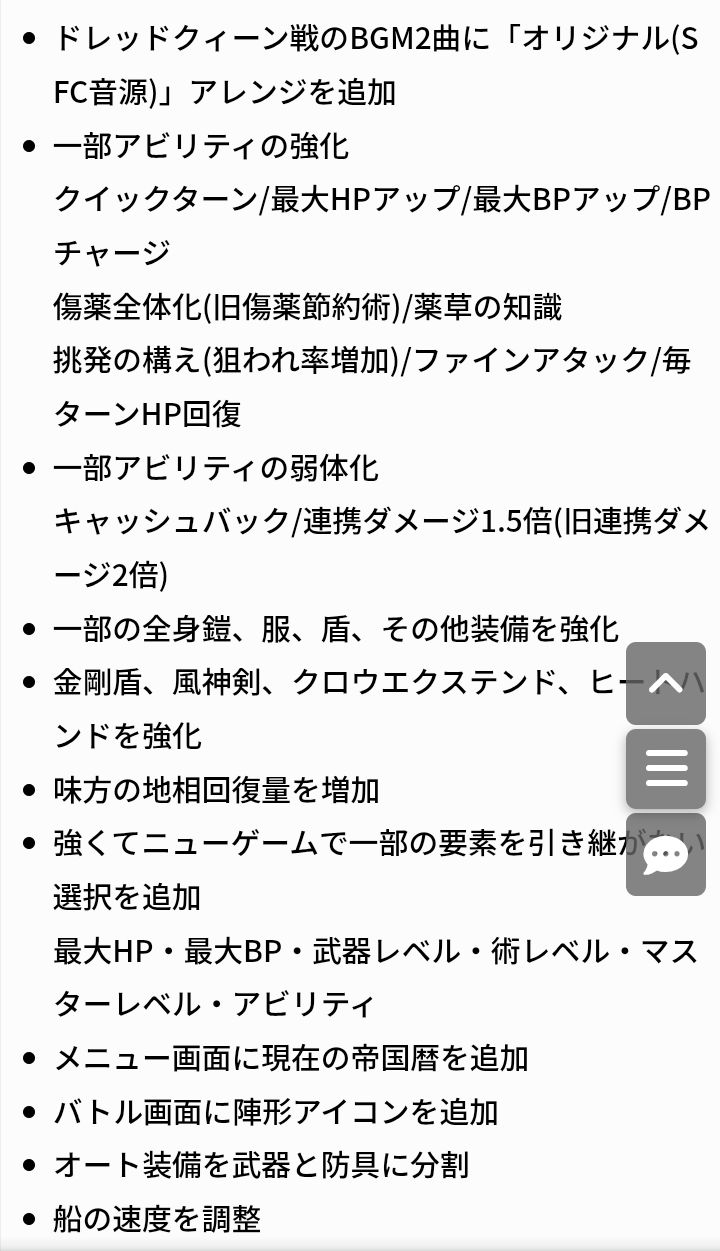The height and width of the screenshot is (1251, 720).
Task: Open the floating hamburger menu button
Action: tap(666, 769)
